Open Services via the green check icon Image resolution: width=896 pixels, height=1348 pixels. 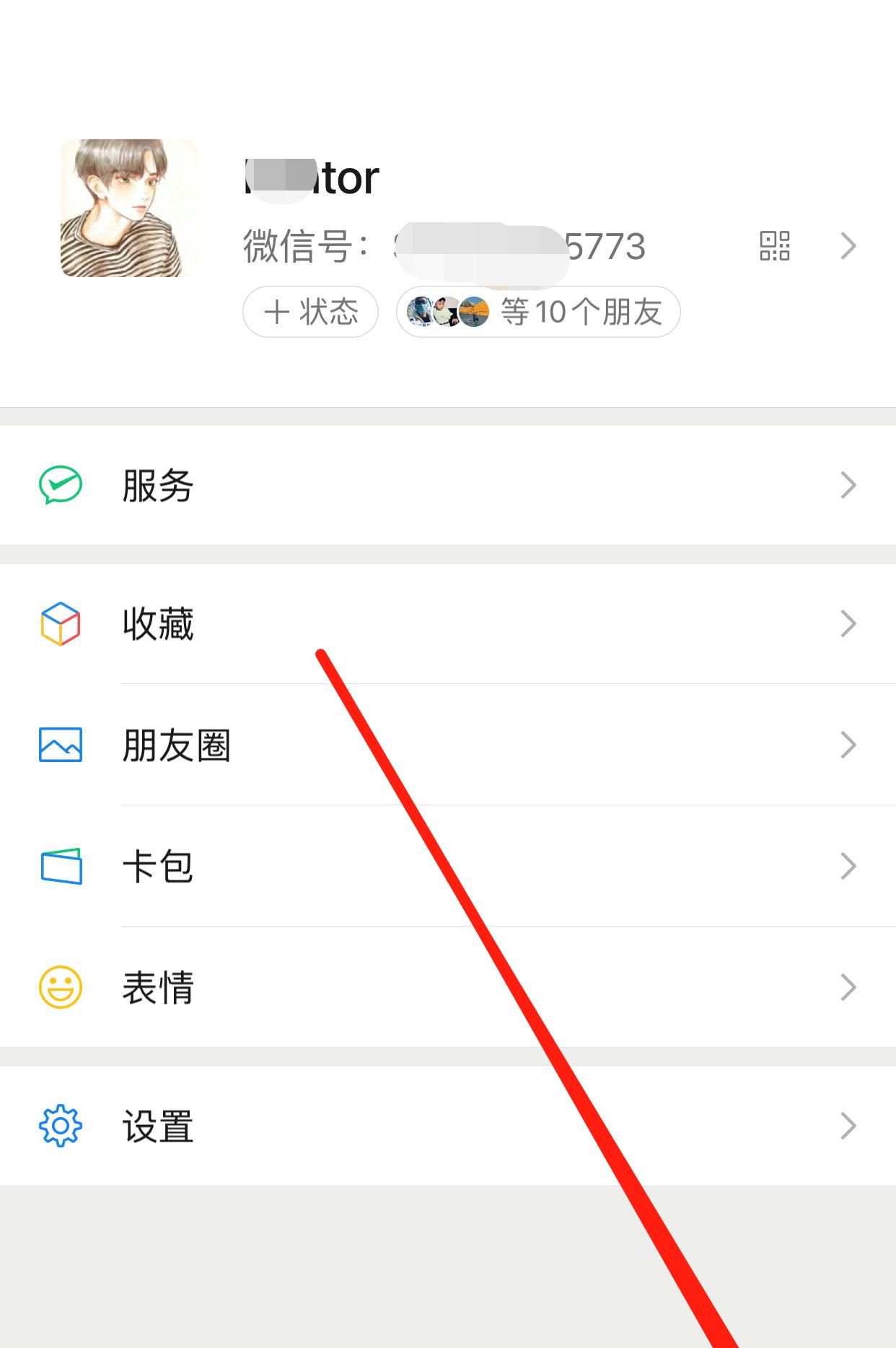(61, 485)
